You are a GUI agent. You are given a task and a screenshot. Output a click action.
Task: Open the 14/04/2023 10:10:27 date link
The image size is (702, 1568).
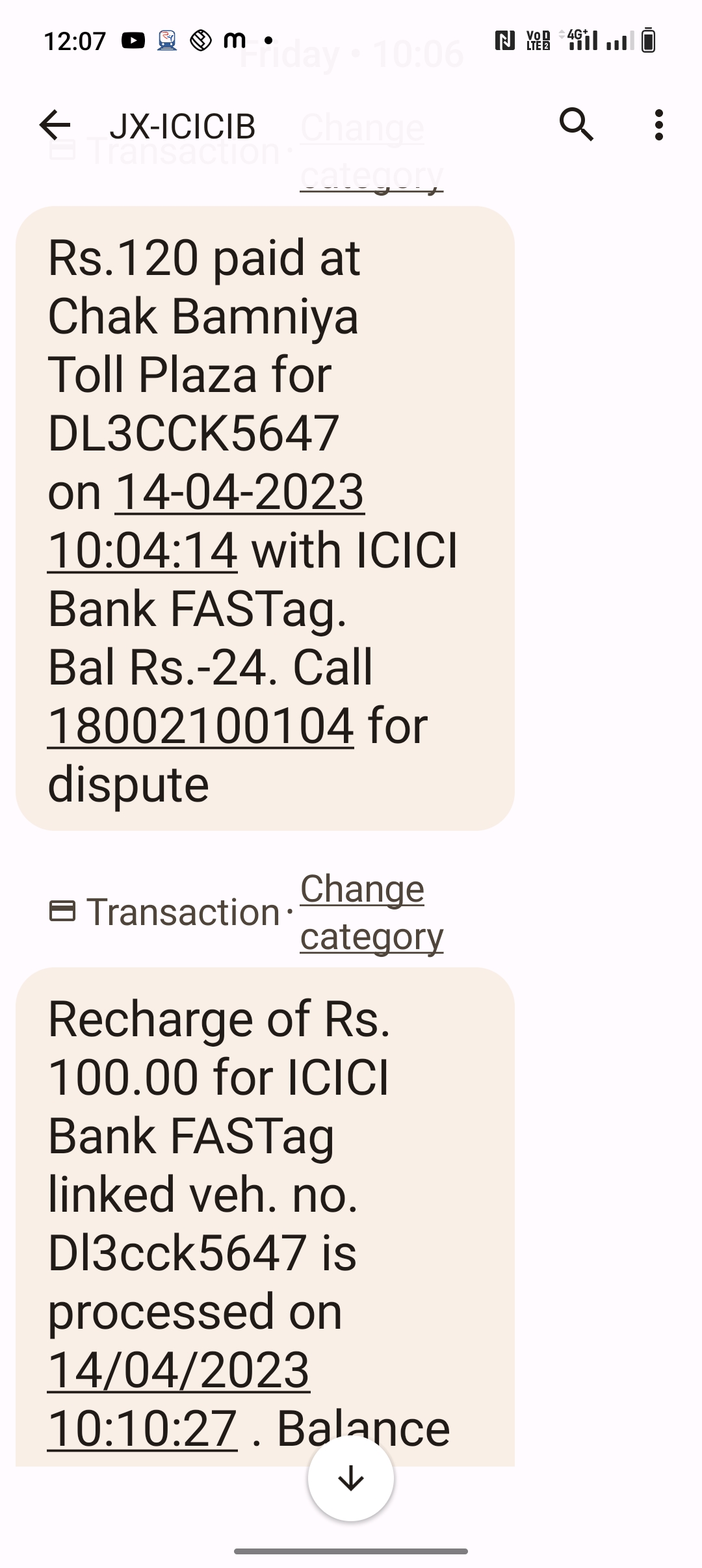[x=179, y=1398]
